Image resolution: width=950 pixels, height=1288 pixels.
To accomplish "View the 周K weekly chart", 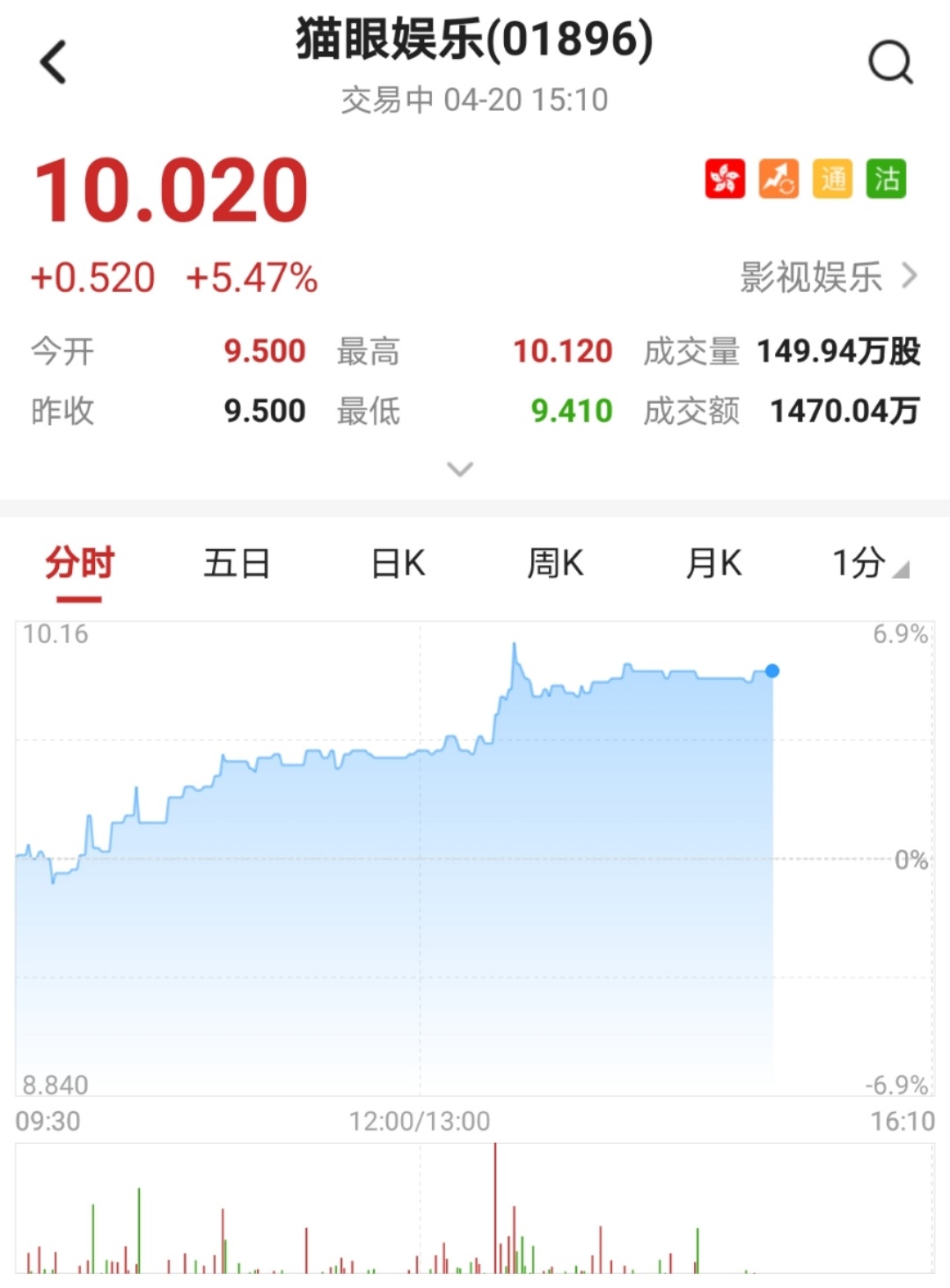I will [x=555, y=563].
